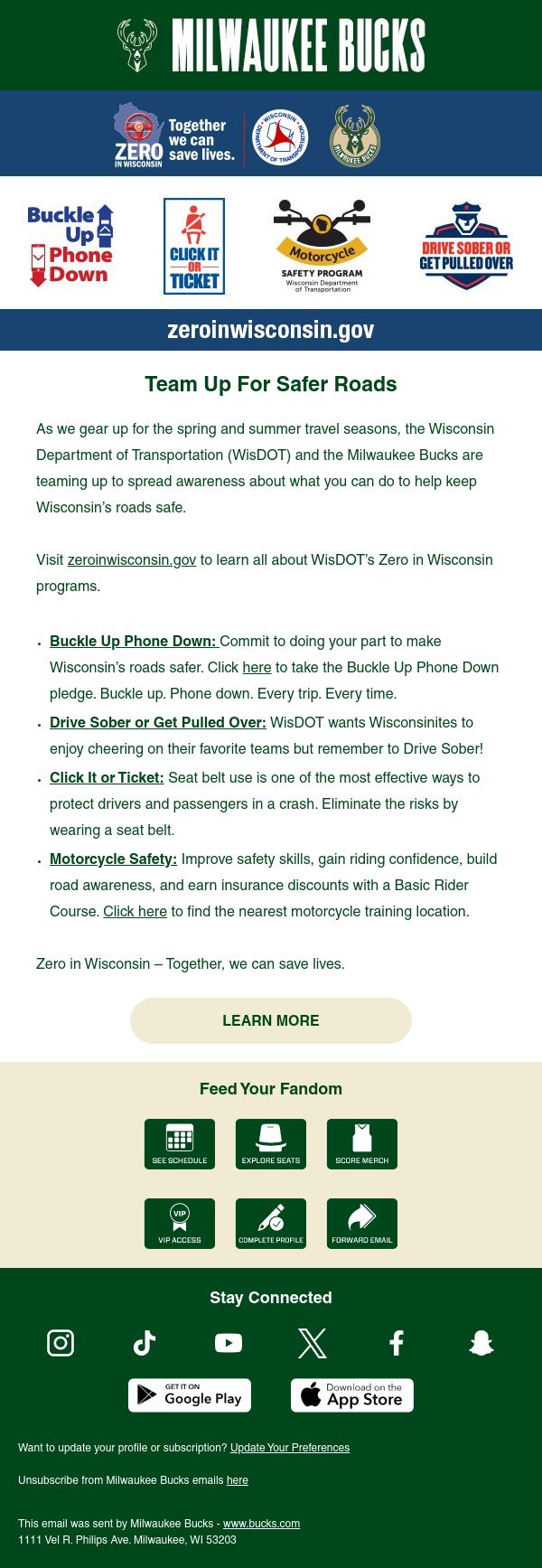This screenshot has width=542, height=1568.
Task: Open the Buckle Up Phone Down link
Action: pyautogui.click(x=134, y=641)
